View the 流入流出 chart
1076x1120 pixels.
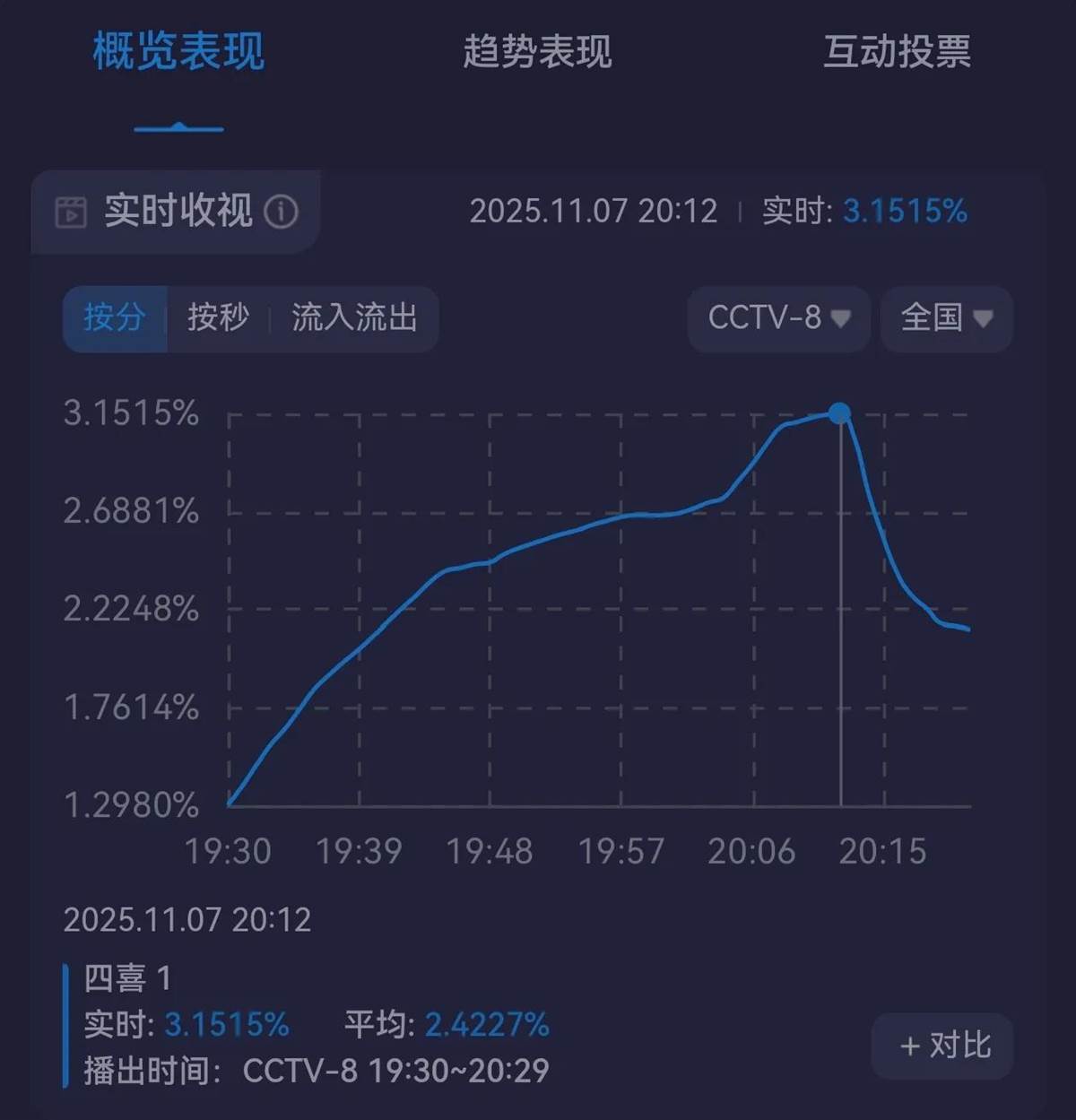point(354,317)
